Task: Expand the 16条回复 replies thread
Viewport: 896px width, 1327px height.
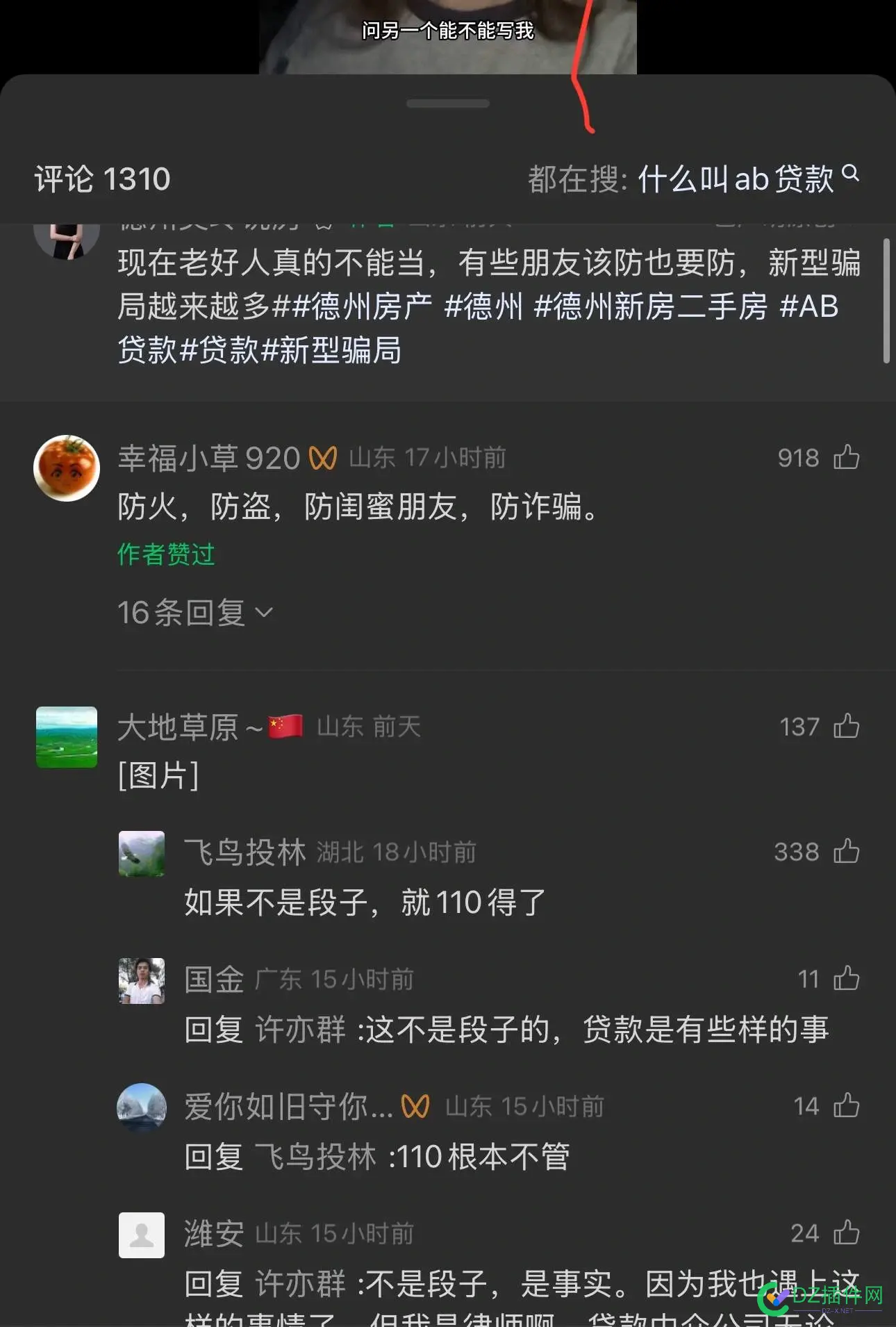Action: 192,611
